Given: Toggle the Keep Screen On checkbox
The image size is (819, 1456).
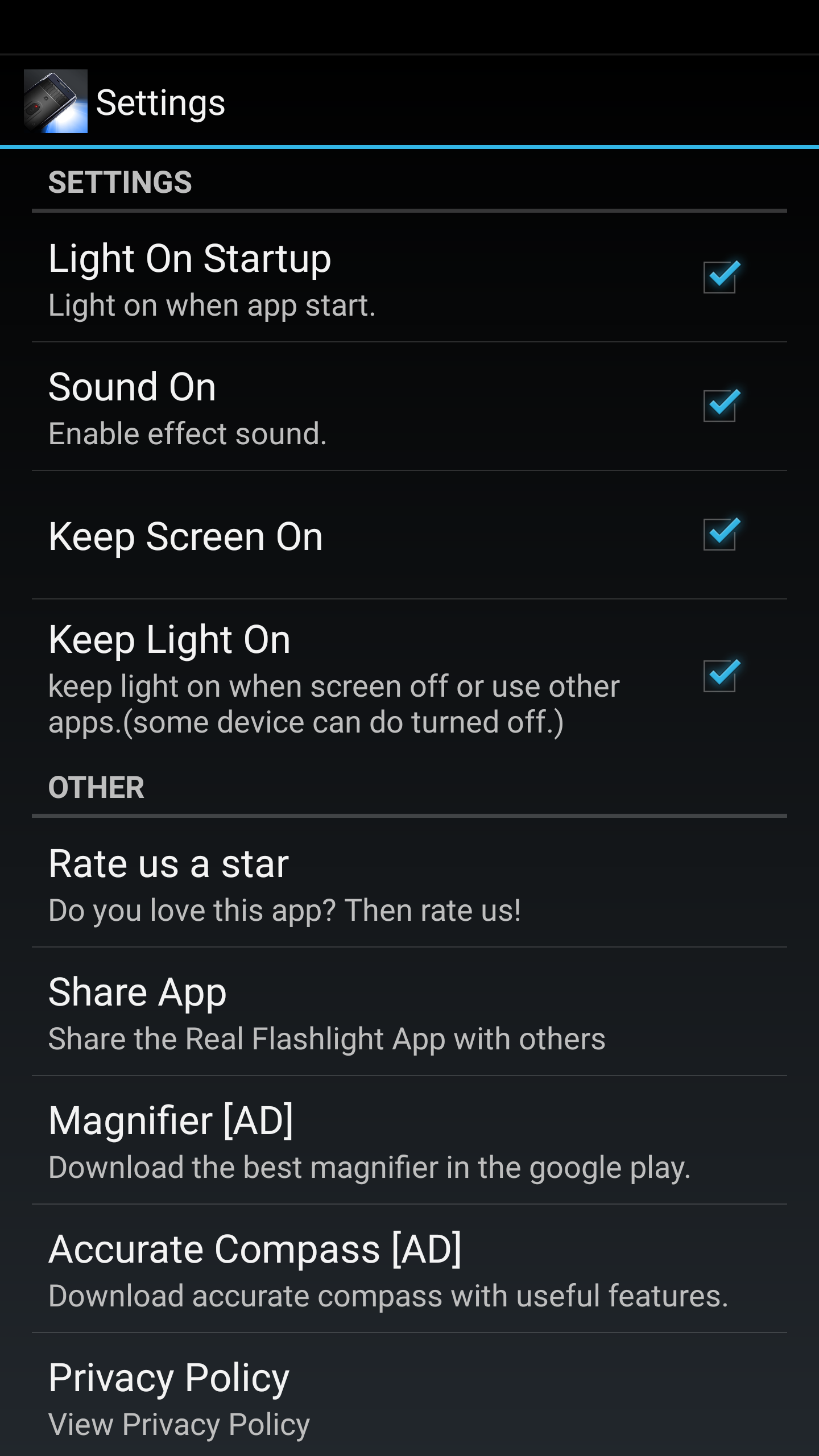Looking at the screenshot, I should (x=719, y=535).
